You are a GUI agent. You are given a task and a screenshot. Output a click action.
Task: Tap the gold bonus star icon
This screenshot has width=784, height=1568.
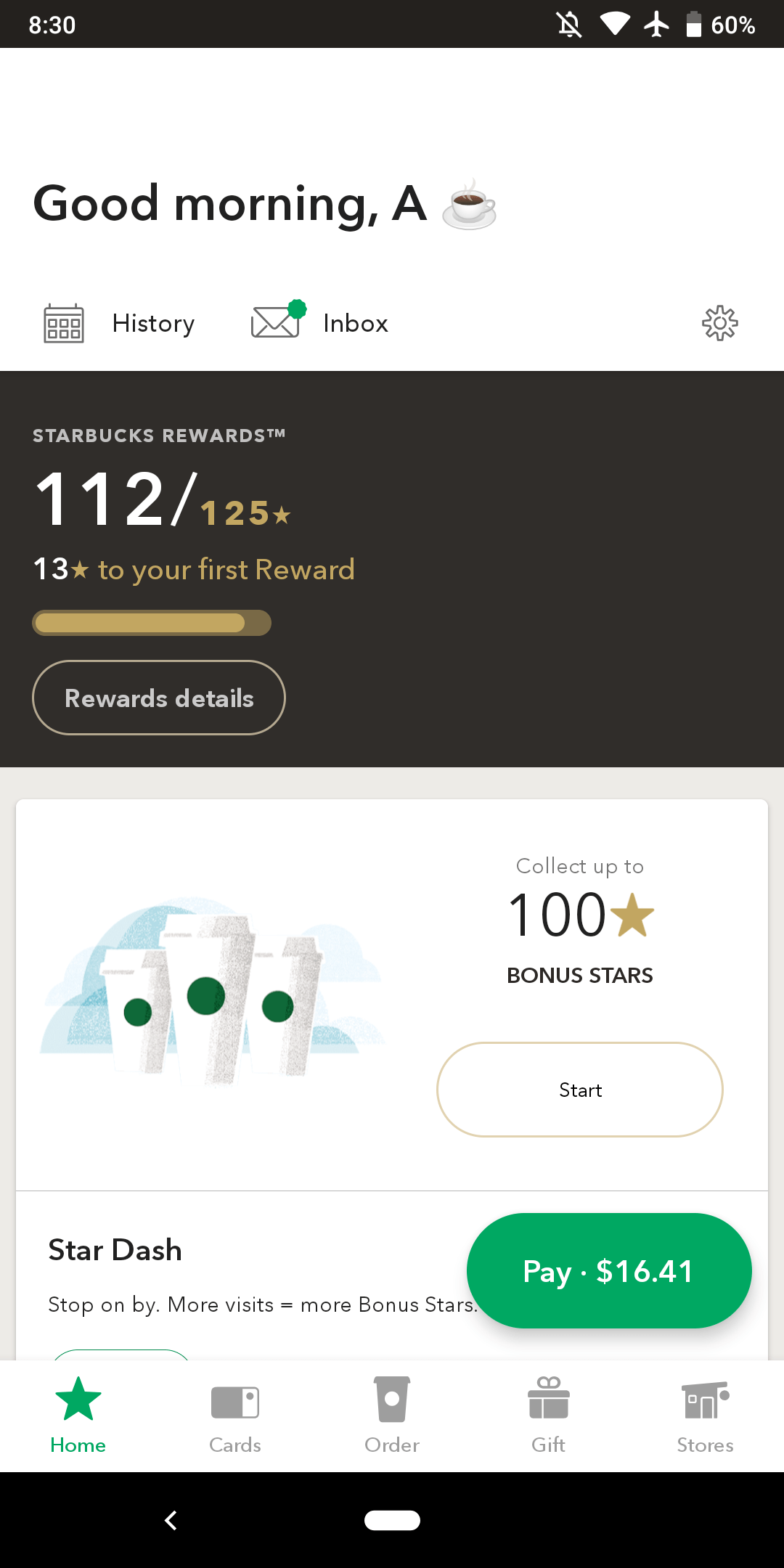coord(631,915)
